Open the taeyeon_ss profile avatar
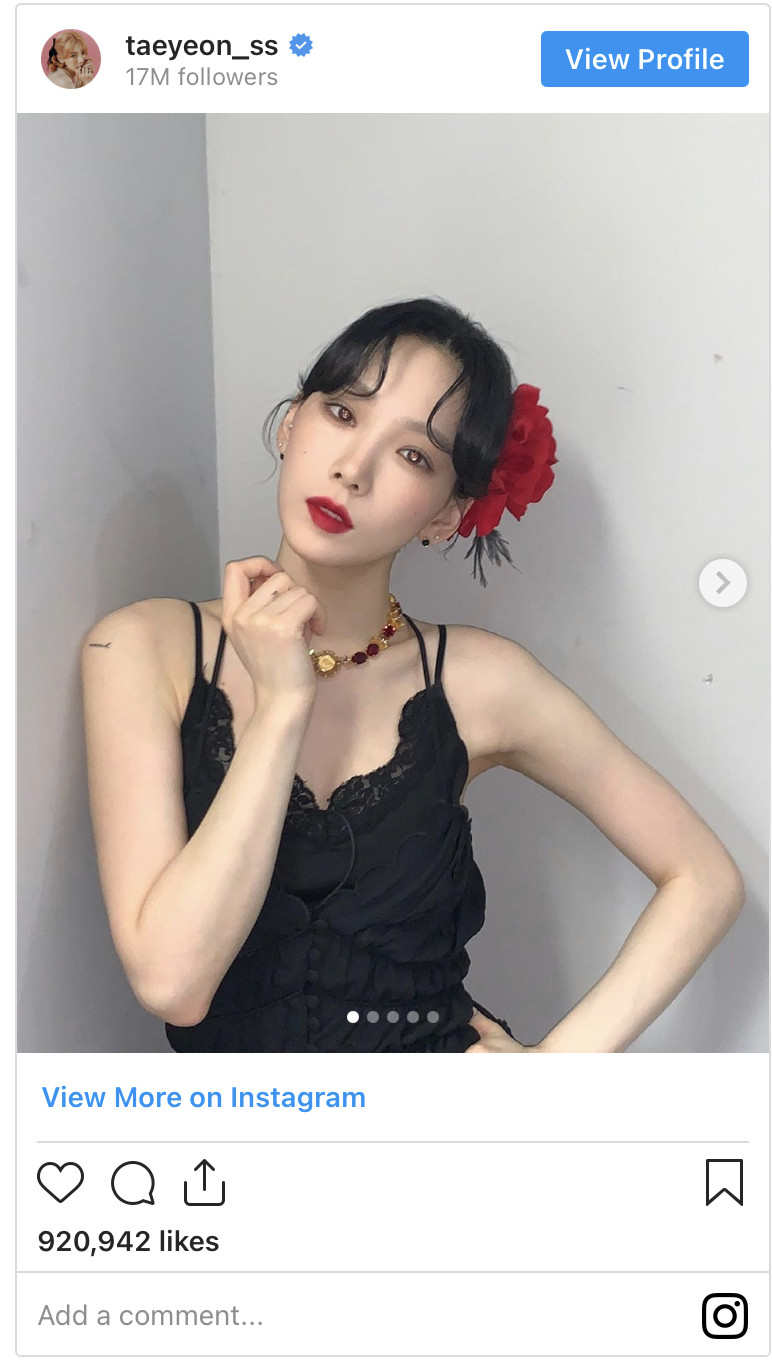Viewport: 772px width, 1362px height. (x=71, y=59)
